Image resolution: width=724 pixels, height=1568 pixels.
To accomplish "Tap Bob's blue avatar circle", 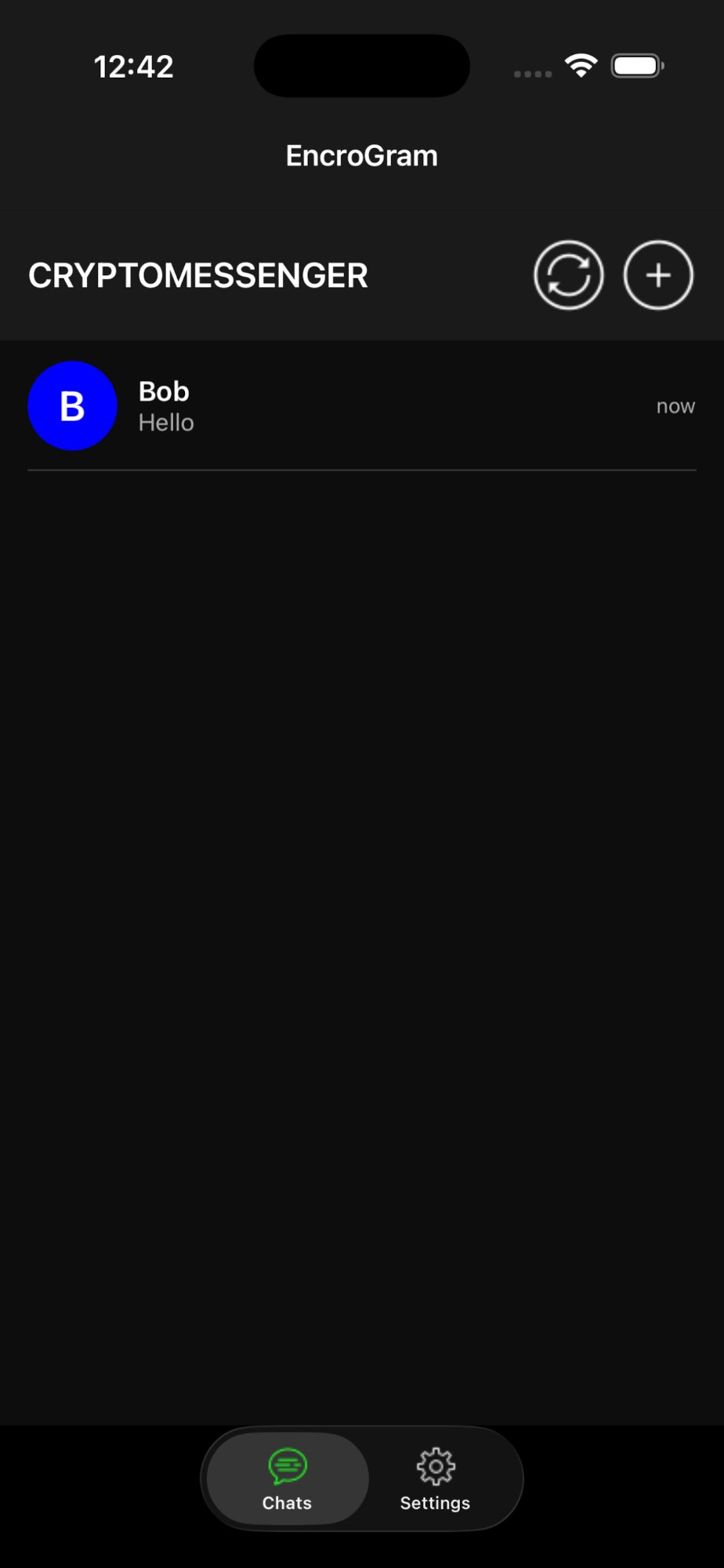I will tap(72, 405).
